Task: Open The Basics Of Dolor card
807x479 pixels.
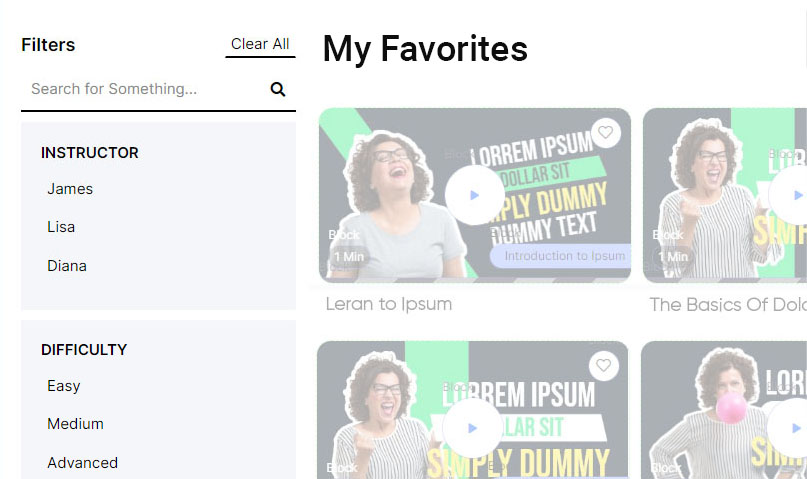Action: click(727, 304)
